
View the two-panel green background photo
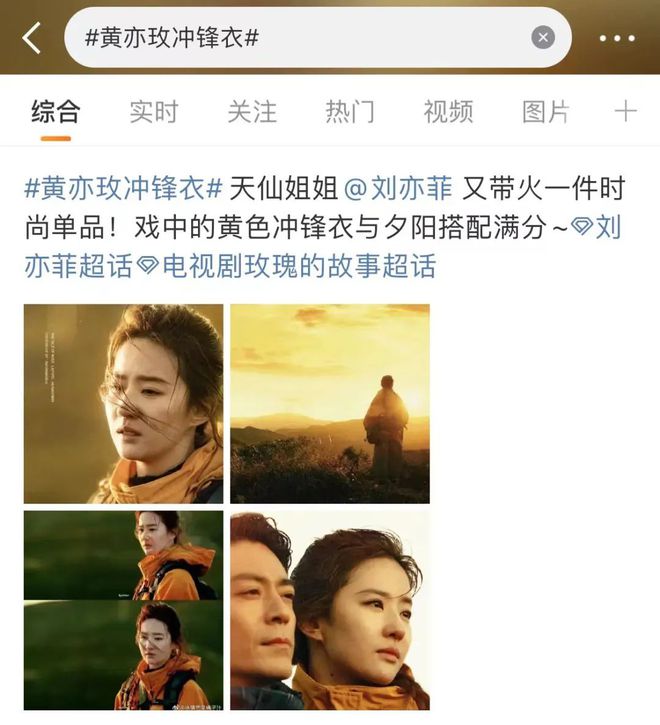tap(123, 610)
